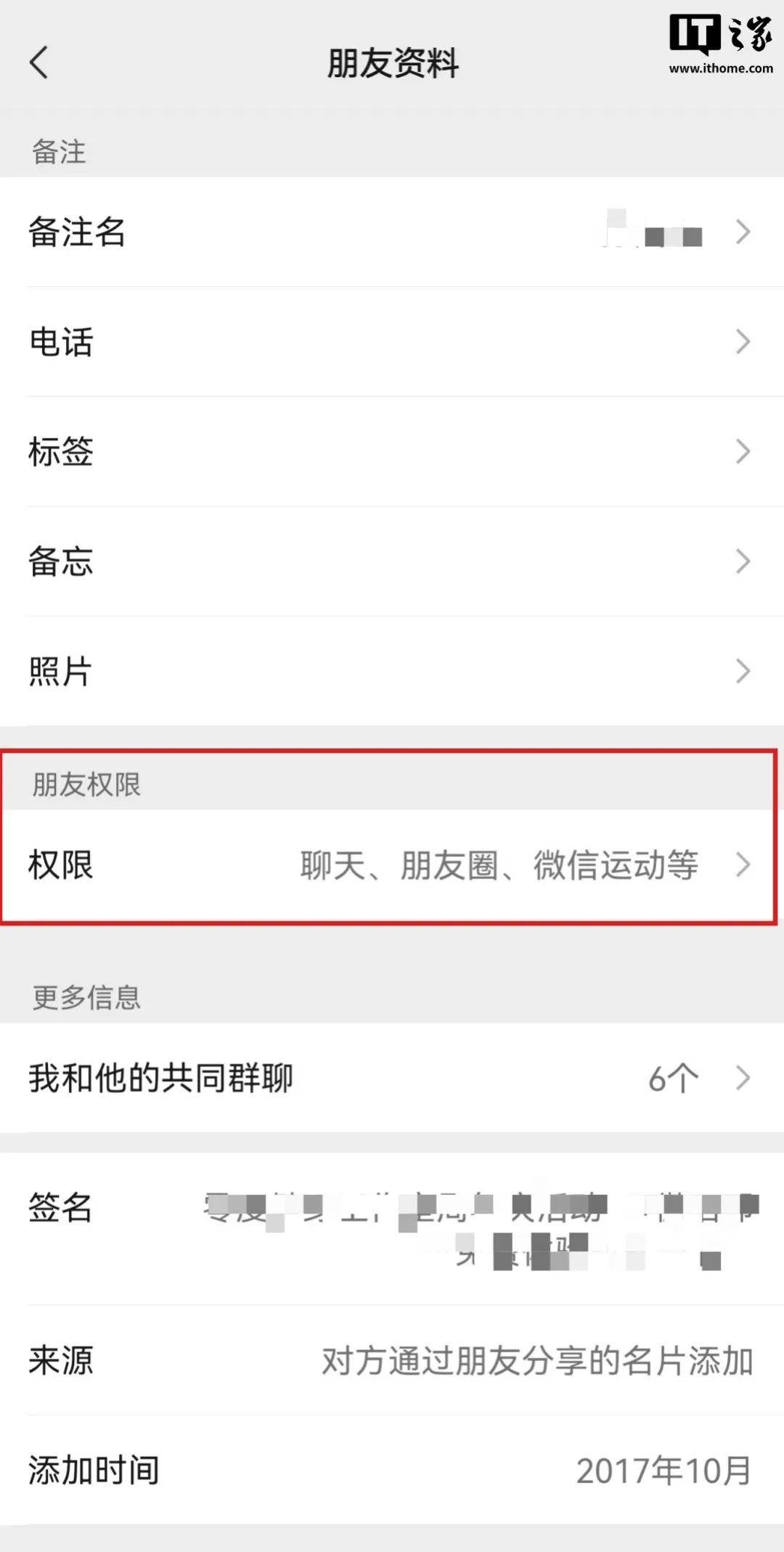The width and height of the screenshot is (784, 1552).
Task: Open 权限 friend permissions settings
Action: (x=392, y=865)
